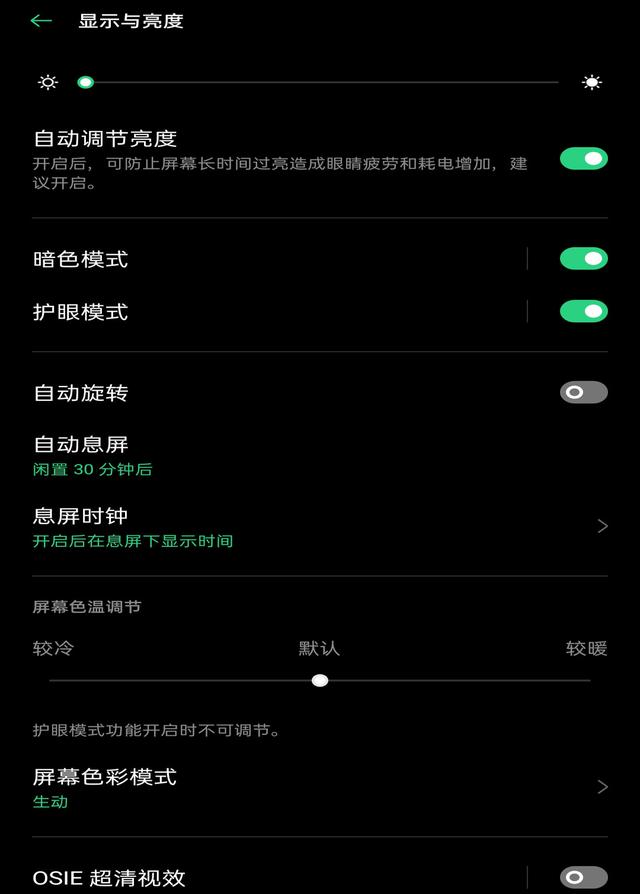This screenshot has width=640, height=894.
Task: Turn off 自动调节亮度 switch
Action: tap(583, 158)
